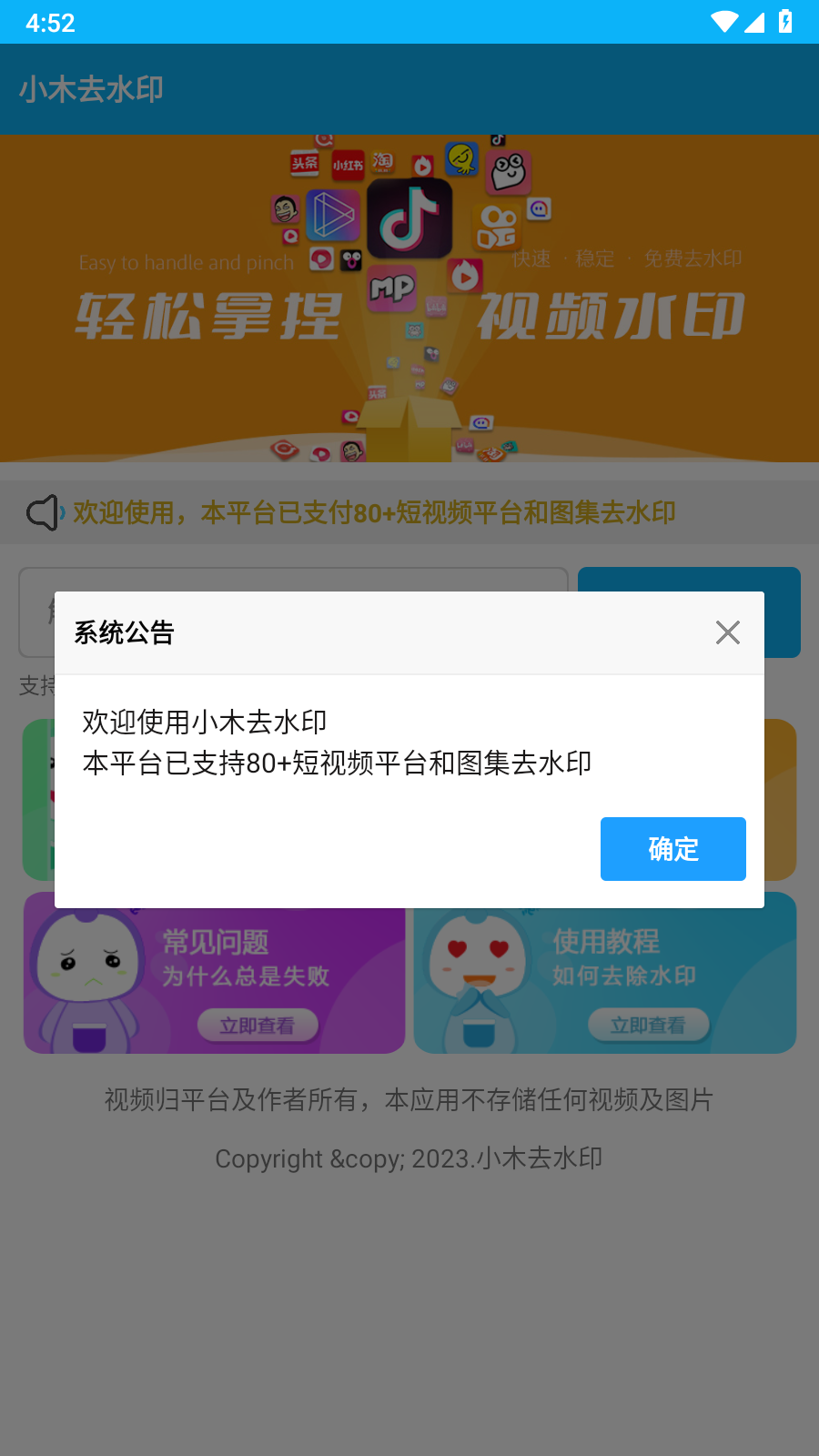Click the megaphone announcement icon

click(x=43, y=512)
